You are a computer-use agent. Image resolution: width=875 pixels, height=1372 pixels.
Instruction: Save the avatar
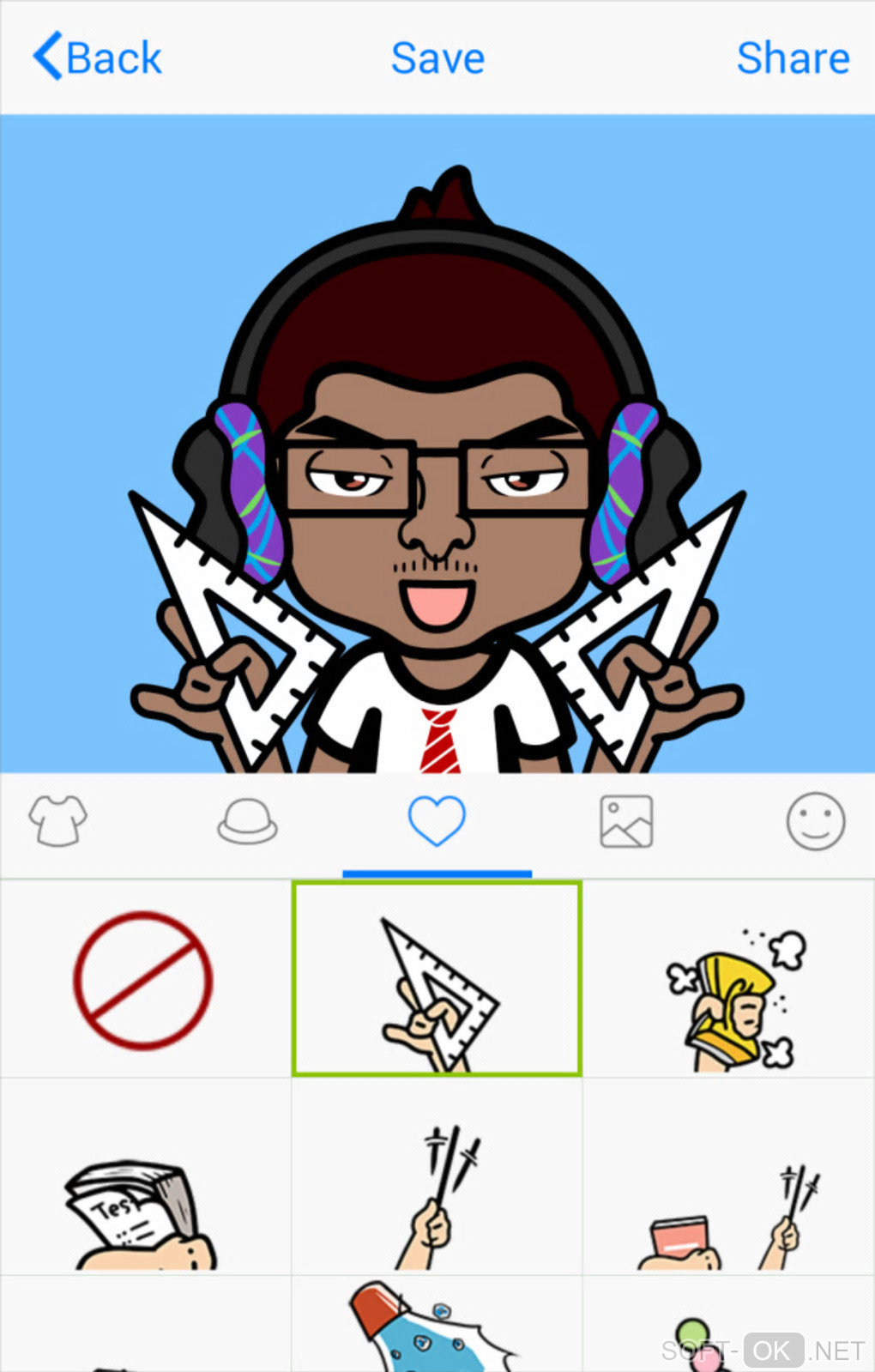tap(437, 57)
